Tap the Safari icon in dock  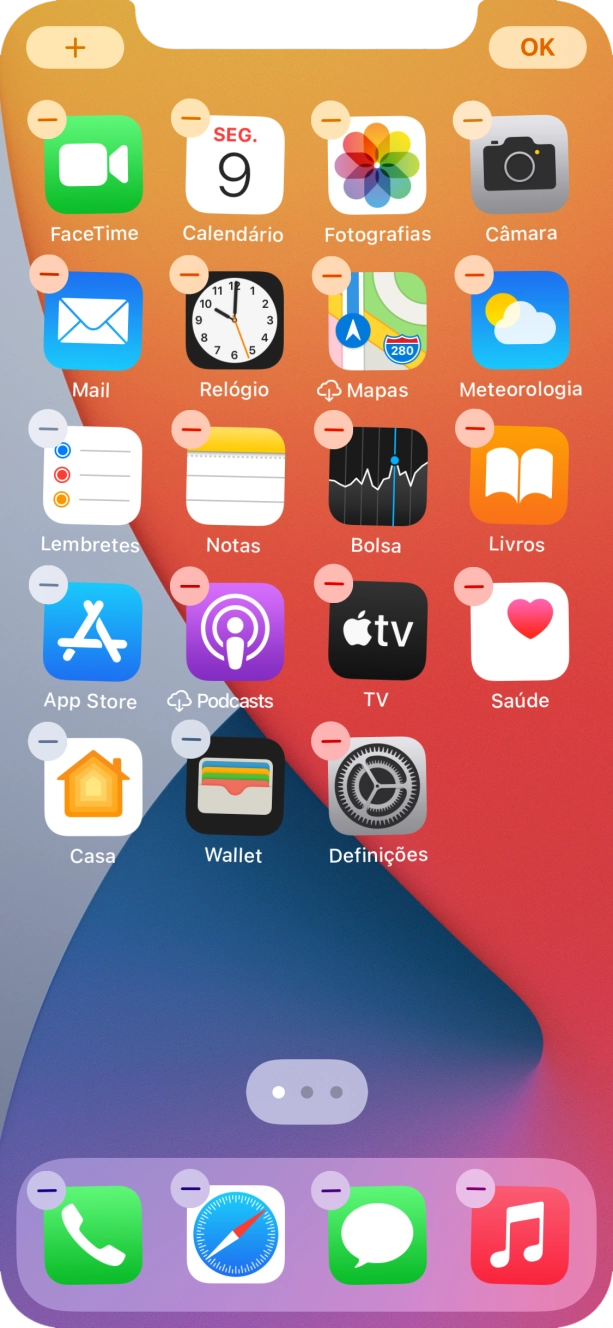(x=234, y=1234)
